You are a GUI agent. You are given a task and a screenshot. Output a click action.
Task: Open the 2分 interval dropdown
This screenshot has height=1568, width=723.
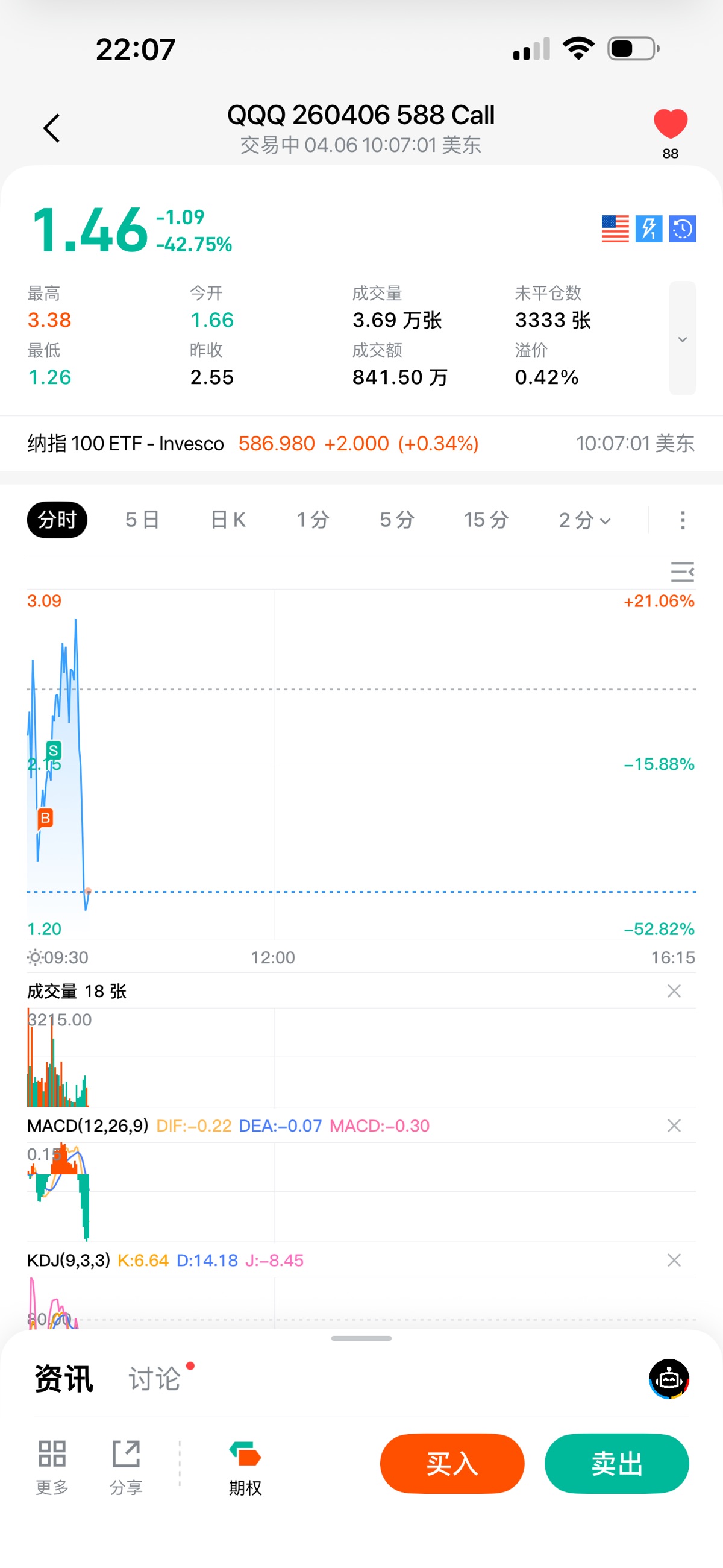pyautogui.click(x=584, y=520)
